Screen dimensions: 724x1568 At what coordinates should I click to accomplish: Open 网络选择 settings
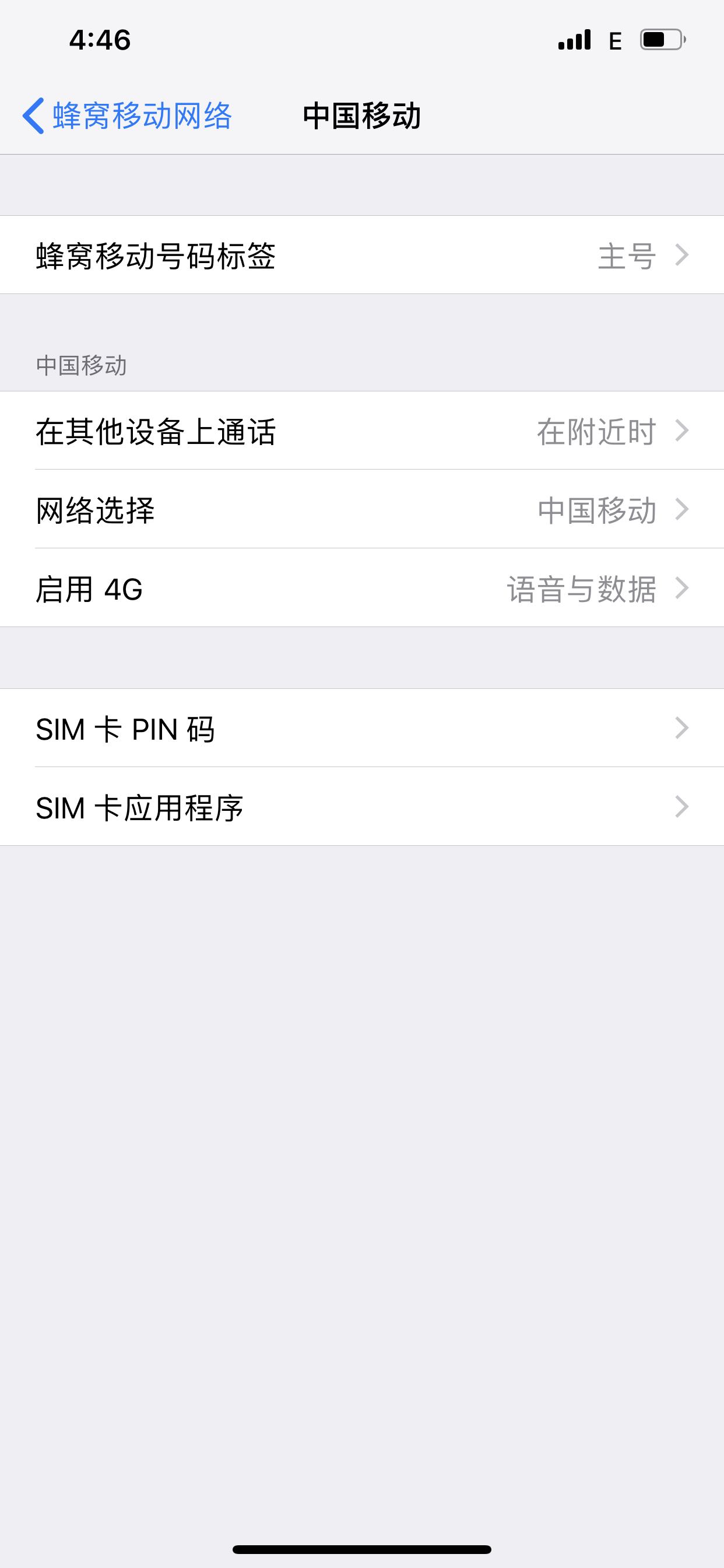[361, 509]
